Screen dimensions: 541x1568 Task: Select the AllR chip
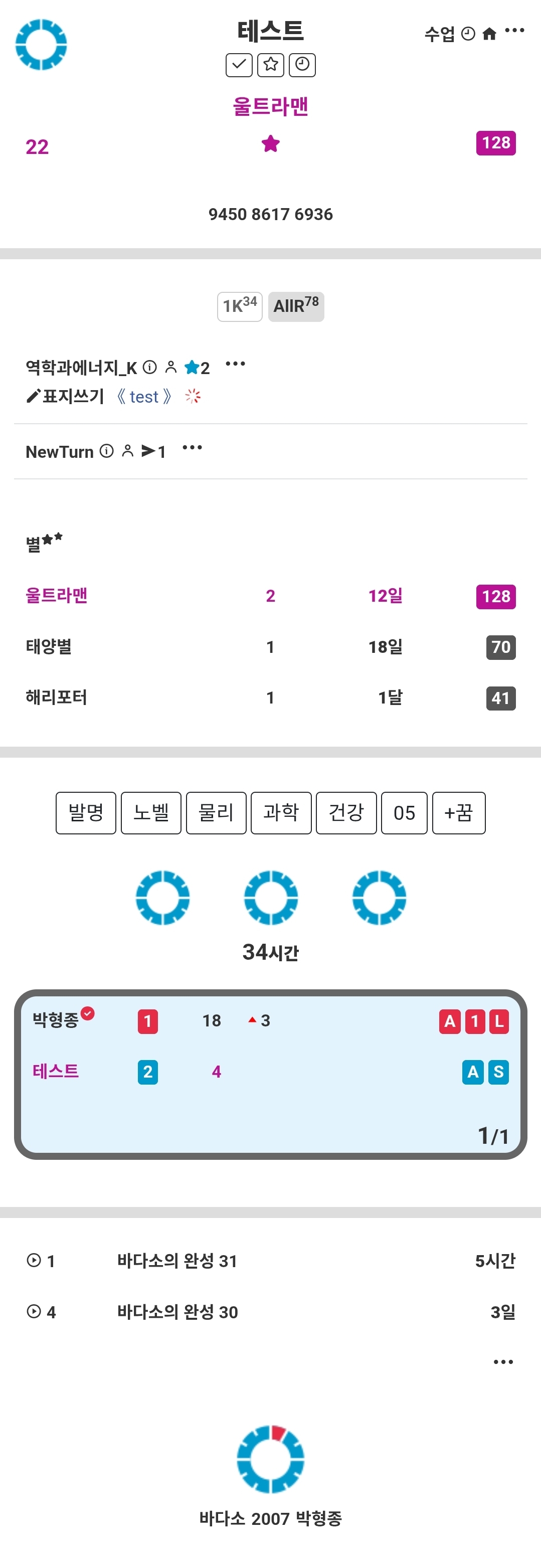point(296,306)
